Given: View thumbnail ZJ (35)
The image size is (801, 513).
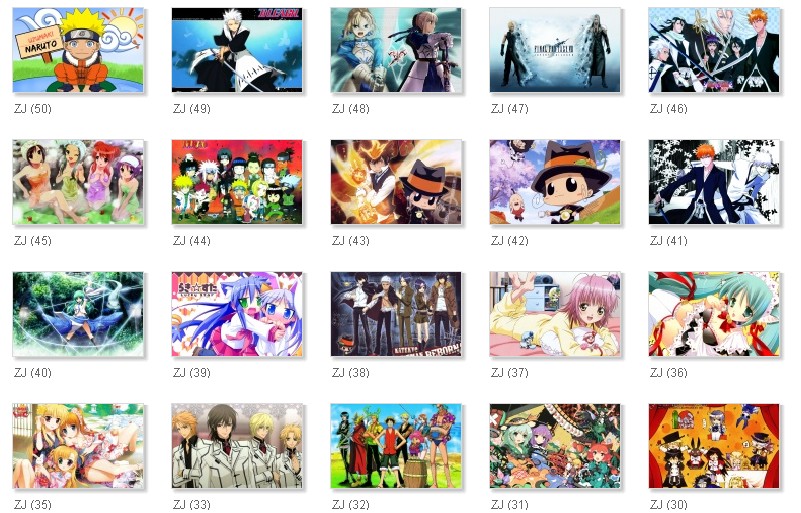Looking at the screenshot, I should [78, 446].
